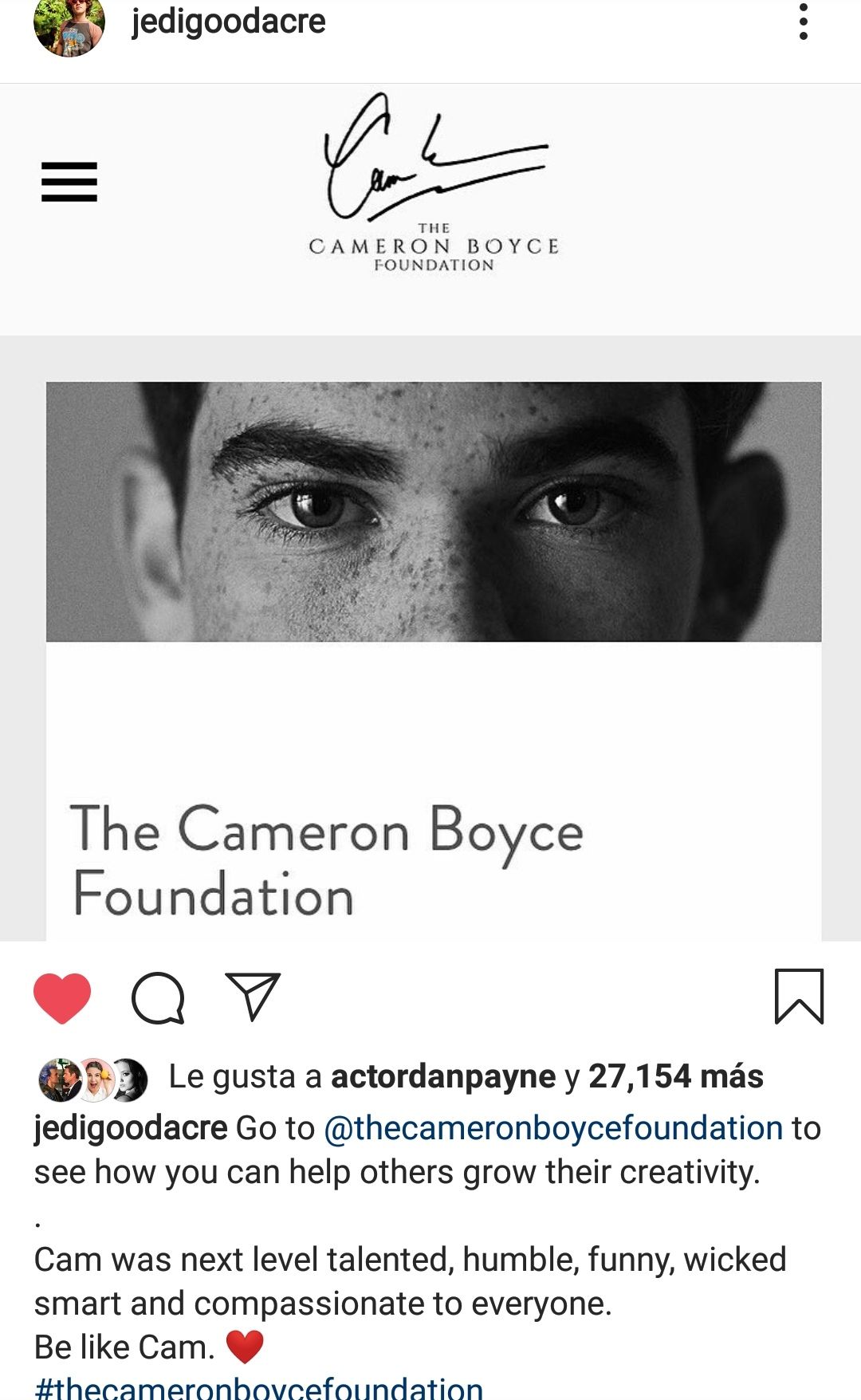Open the post's three-dot overflow menu
861x1400 pixels.
tap(803, 22)
